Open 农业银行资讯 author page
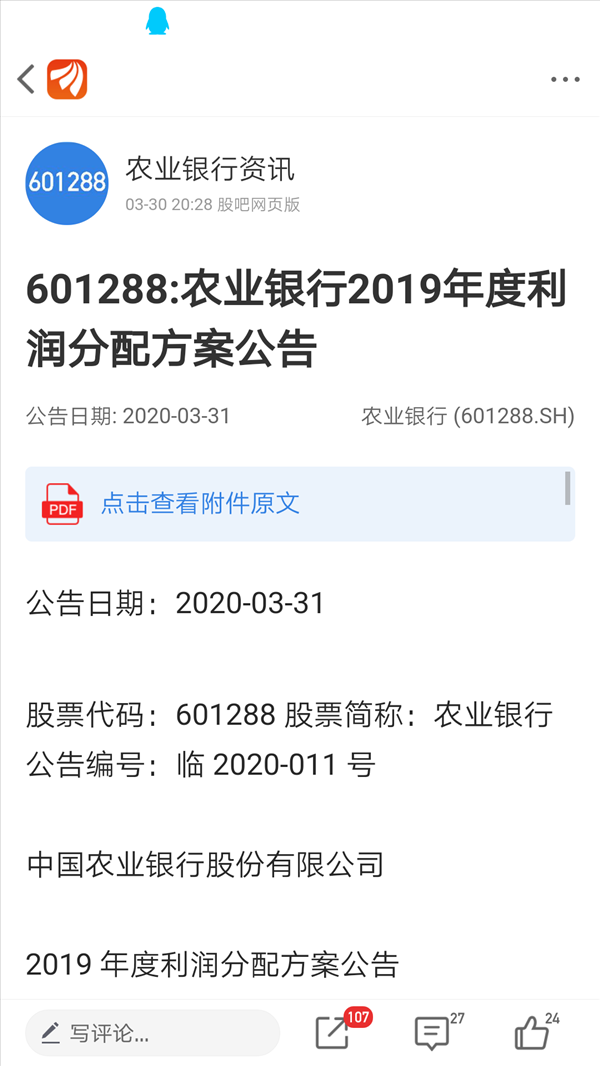Screen dimensions: 600x1066 tap(210, 169)
